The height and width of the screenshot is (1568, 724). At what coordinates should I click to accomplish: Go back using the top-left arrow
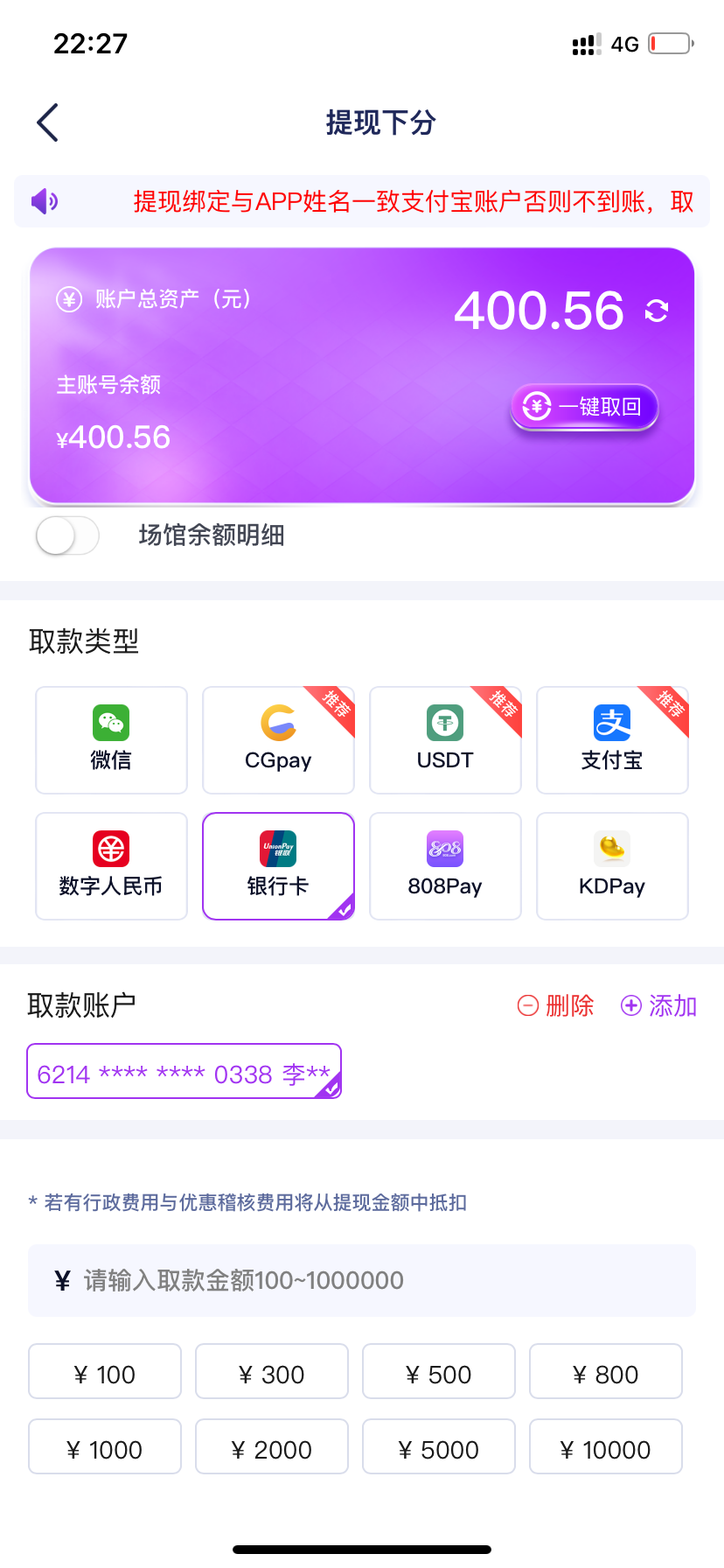pos(48,122)
